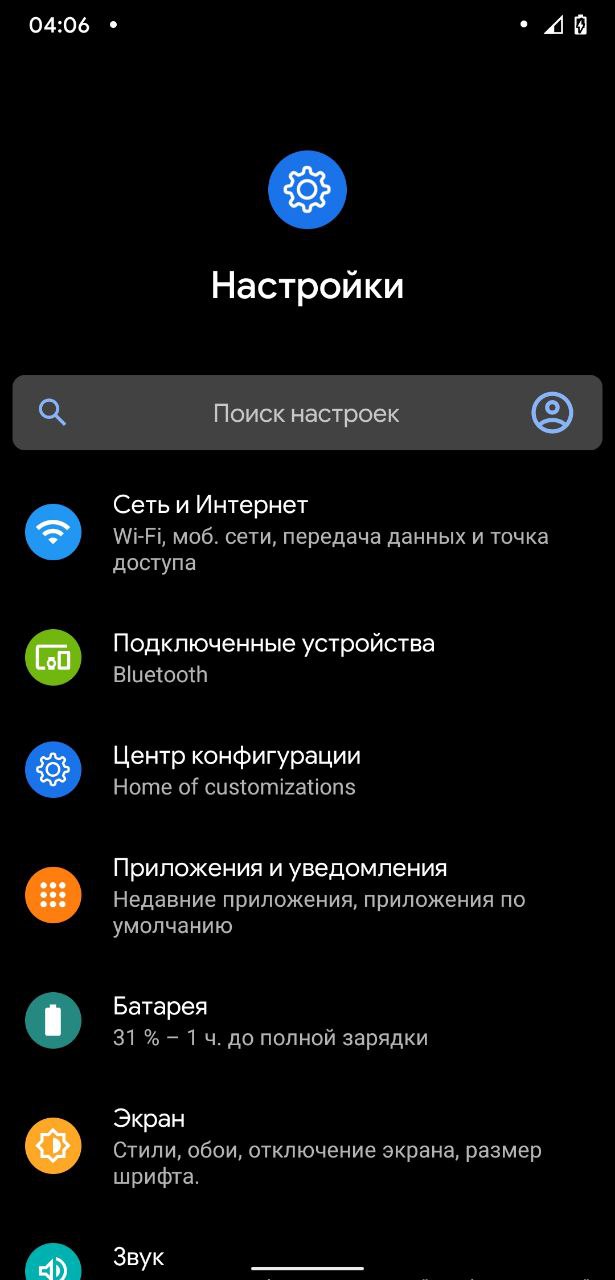Open Экран display settings

pyautogui.click(x=307, y=1146)
